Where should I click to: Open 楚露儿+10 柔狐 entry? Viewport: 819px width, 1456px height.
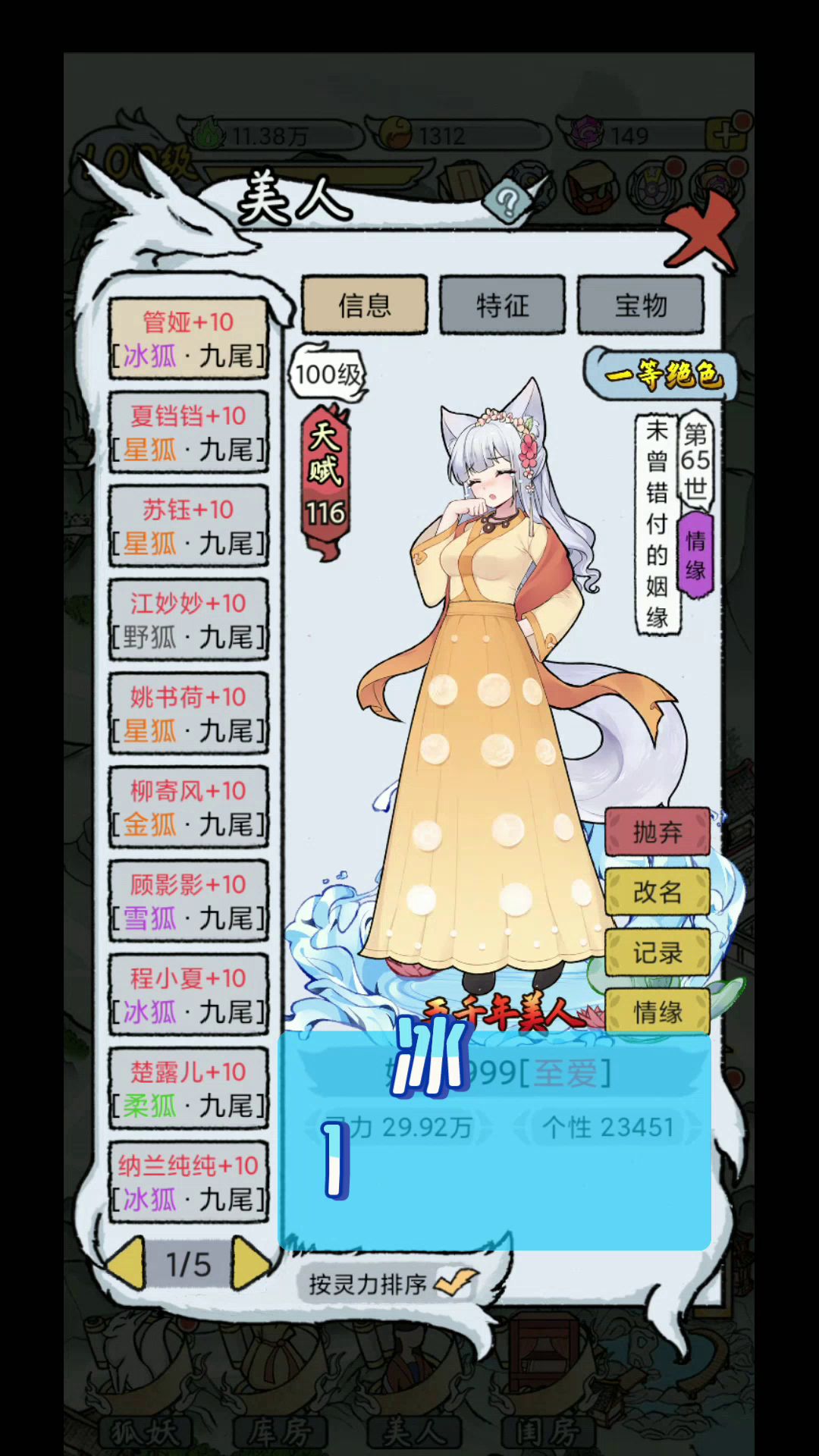(x=188, y=1089)
